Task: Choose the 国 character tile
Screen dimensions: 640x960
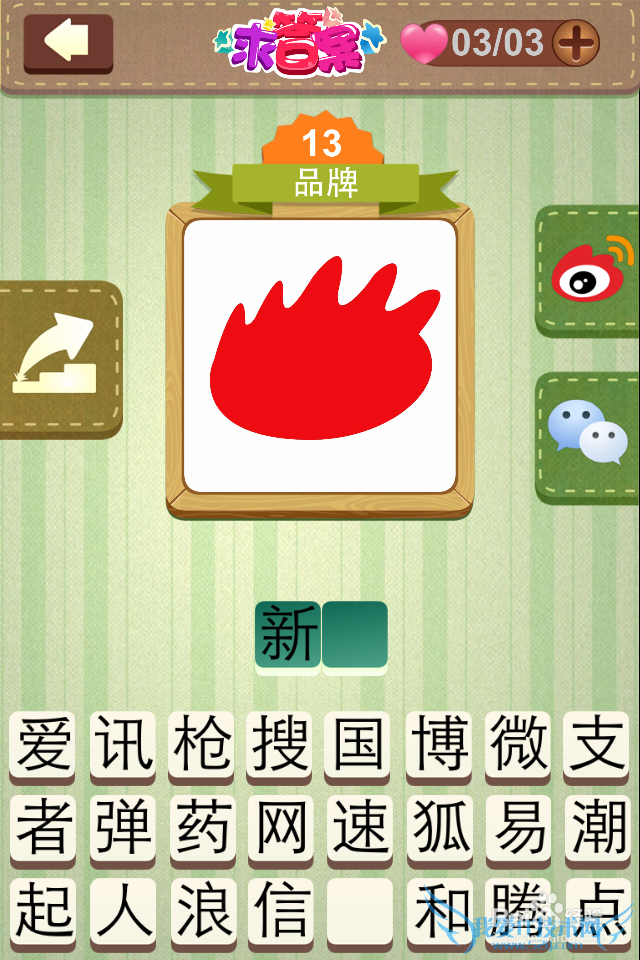Action: point(360,747)
